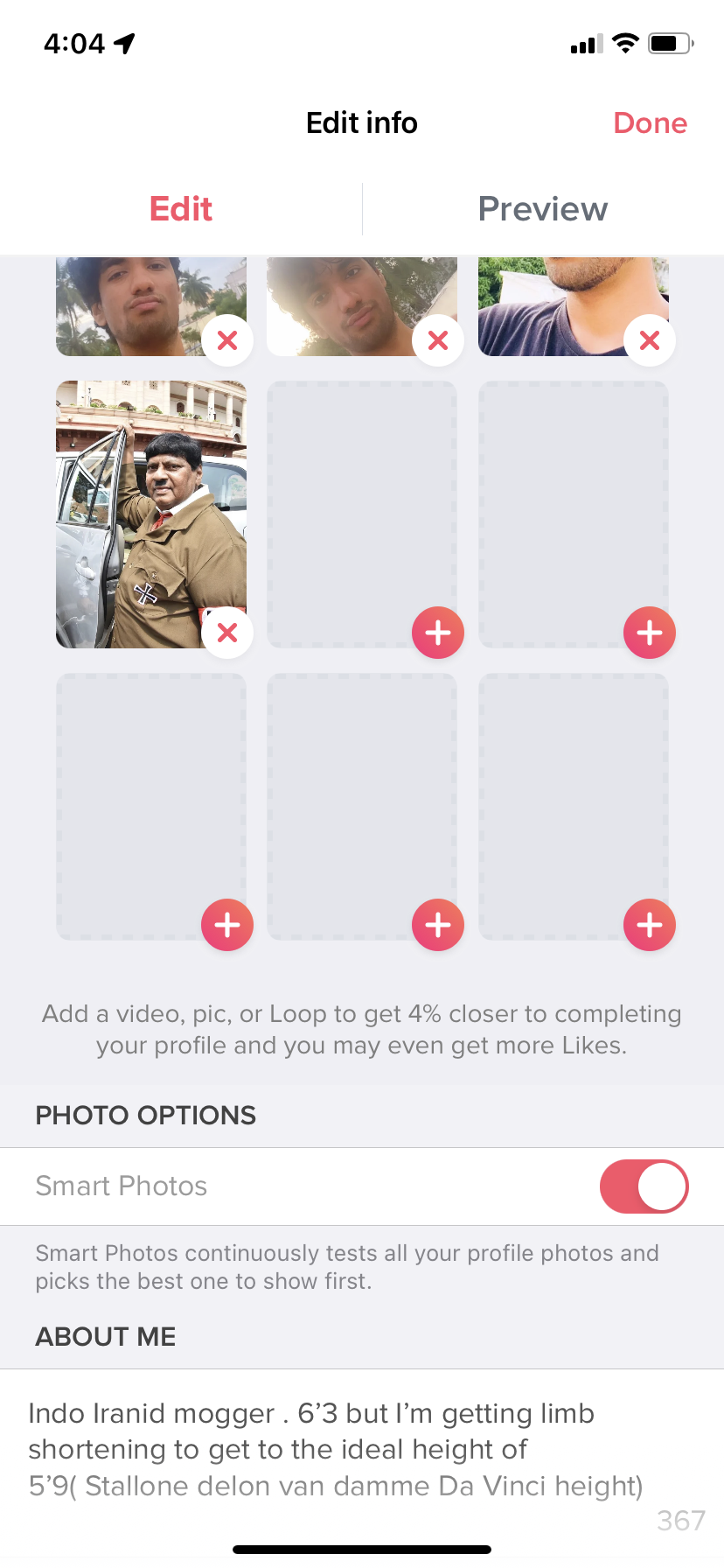Tap Done to save profile edits
Screen dimensions: 724x1568
pyautogui.click(x=650, y=123)
